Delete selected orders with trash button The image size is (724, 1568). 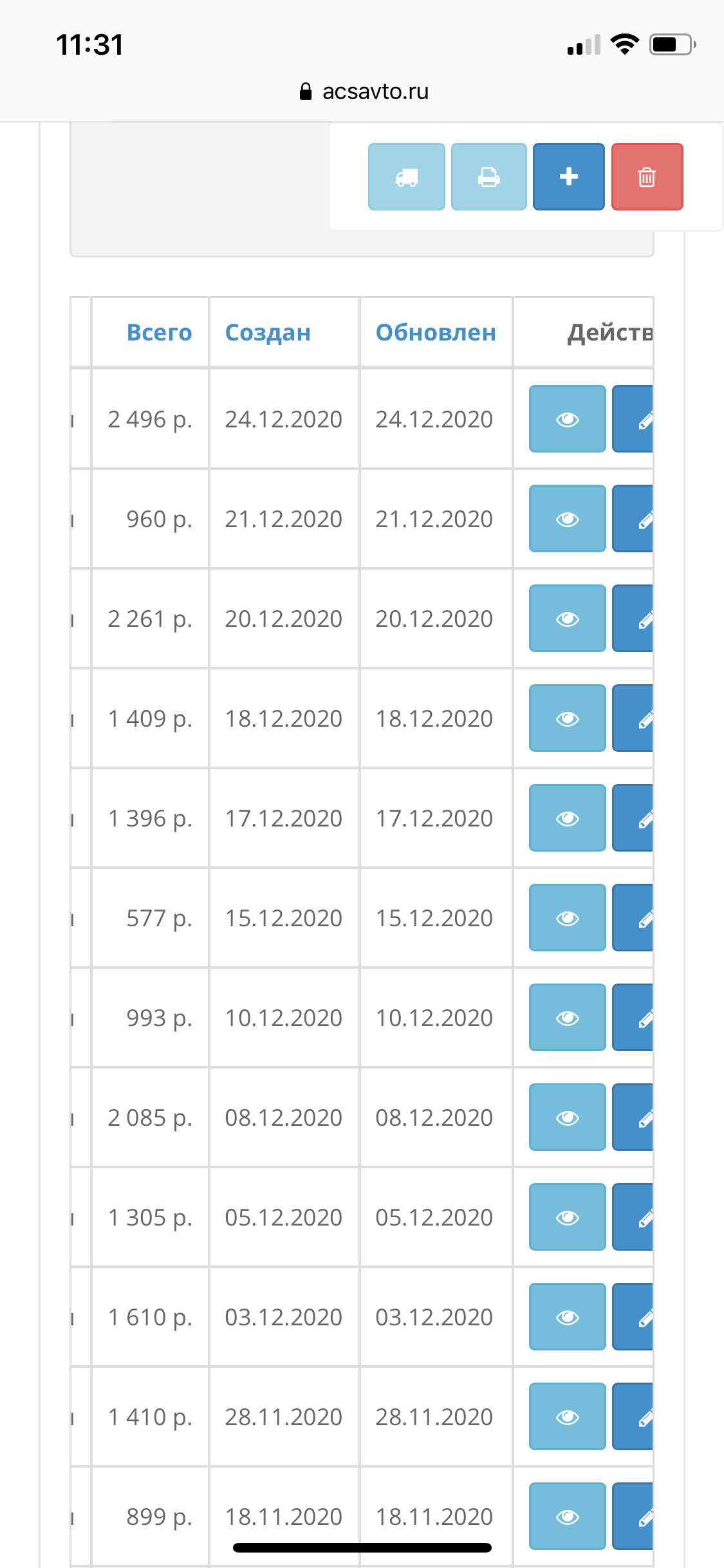click(x=647, y=176)
